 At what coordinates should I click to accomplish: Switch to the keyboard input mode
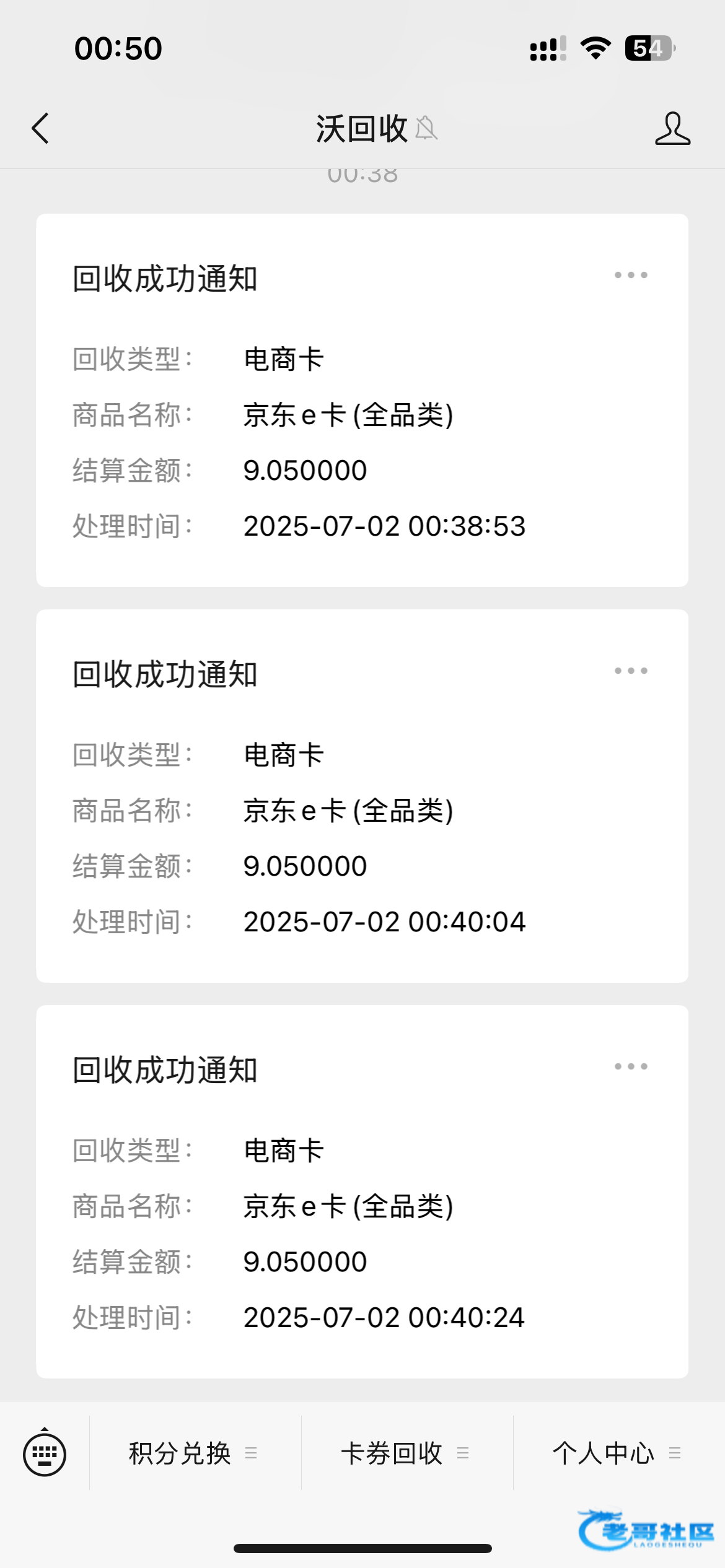point(45,1453)
